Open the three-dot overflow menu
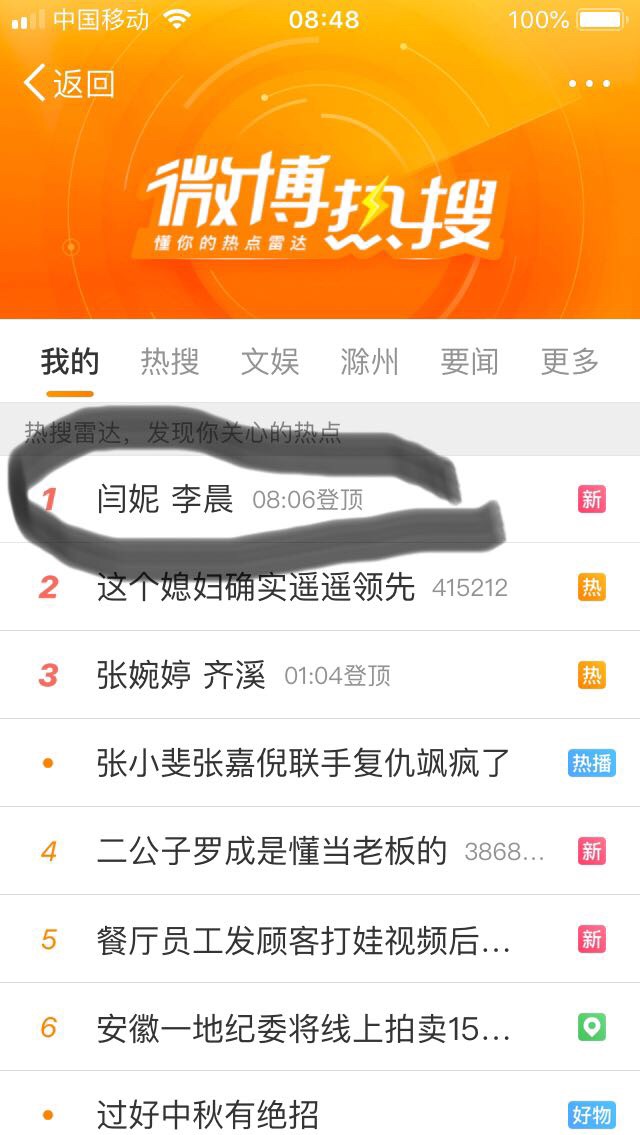The height and width of the screenshot is (1135, 640). tap(589, 84)
